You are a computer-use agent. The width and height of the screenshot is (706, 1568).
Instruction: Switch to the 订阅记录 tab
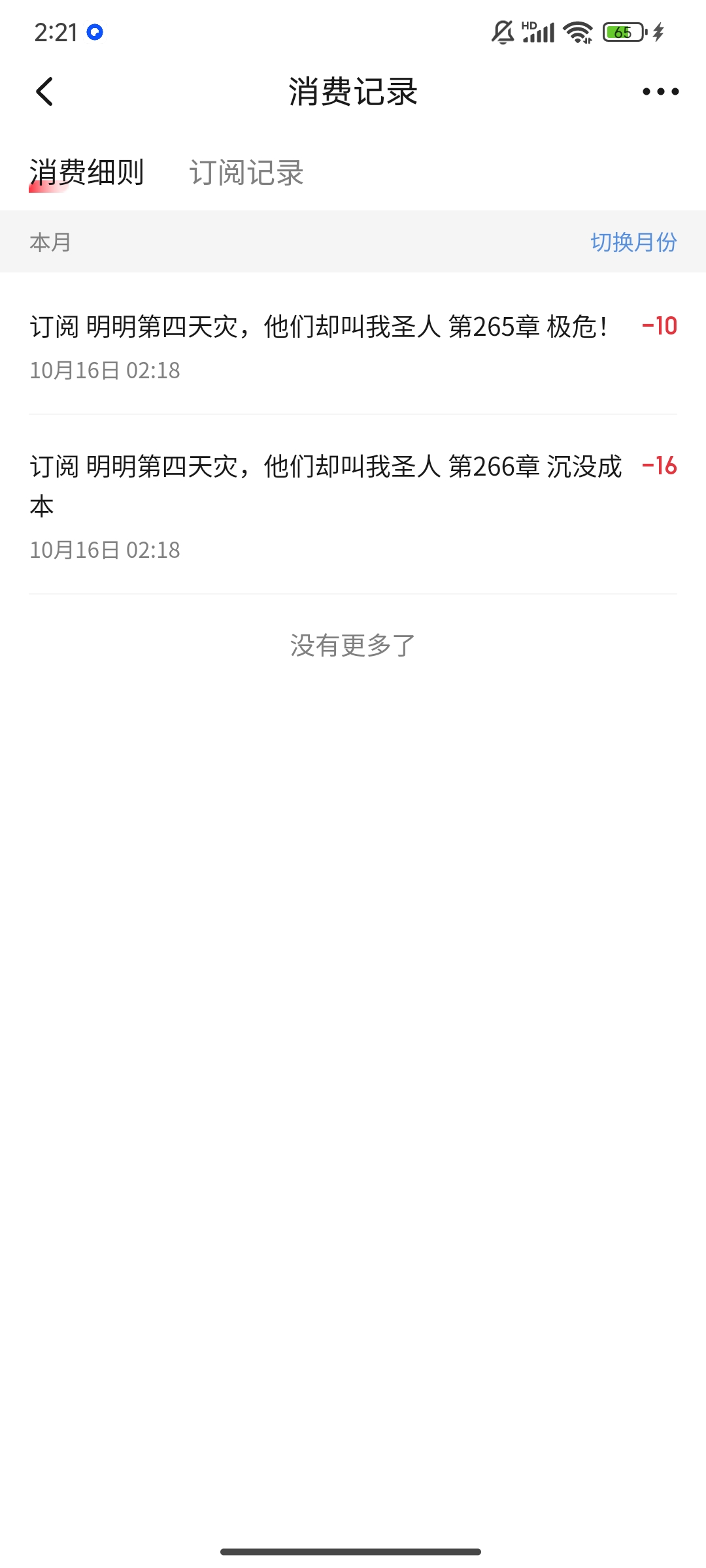(246, 173)
